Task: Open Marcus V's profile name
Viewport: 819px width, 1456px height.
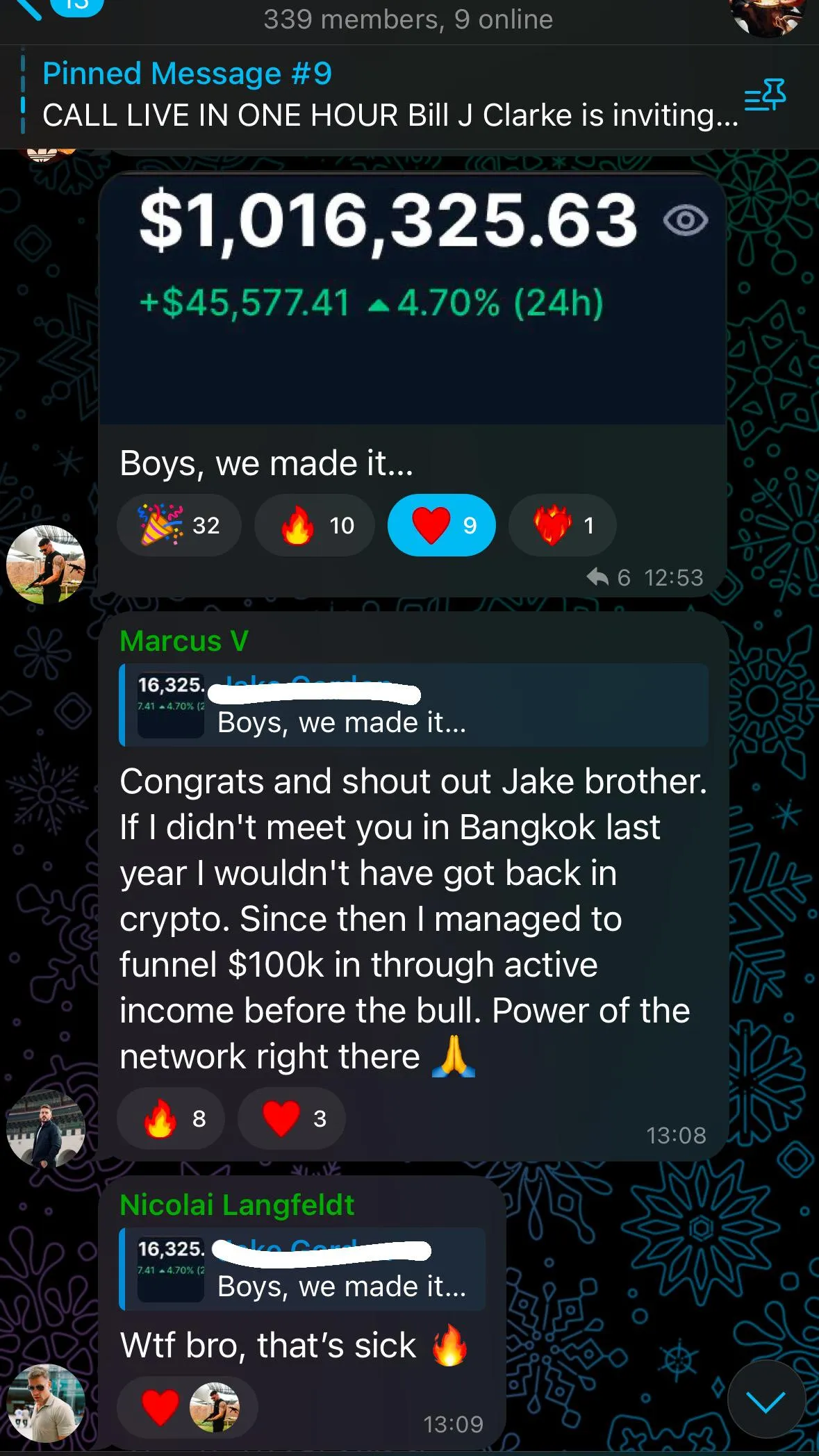Action: click(x=183, y=640)
